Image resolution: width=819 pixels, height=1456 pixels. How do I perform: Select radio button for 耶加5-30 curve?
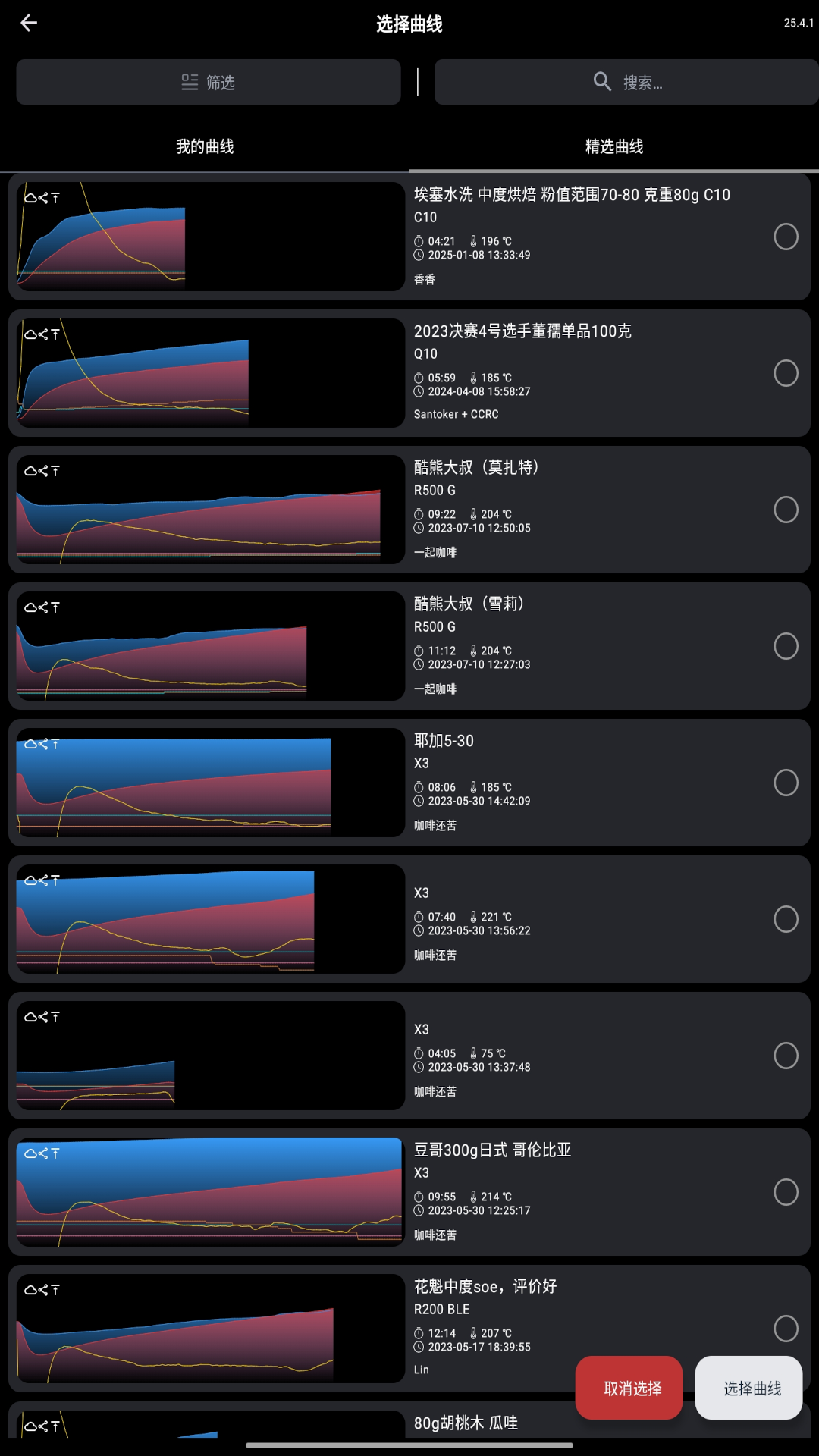pos(786,783)
